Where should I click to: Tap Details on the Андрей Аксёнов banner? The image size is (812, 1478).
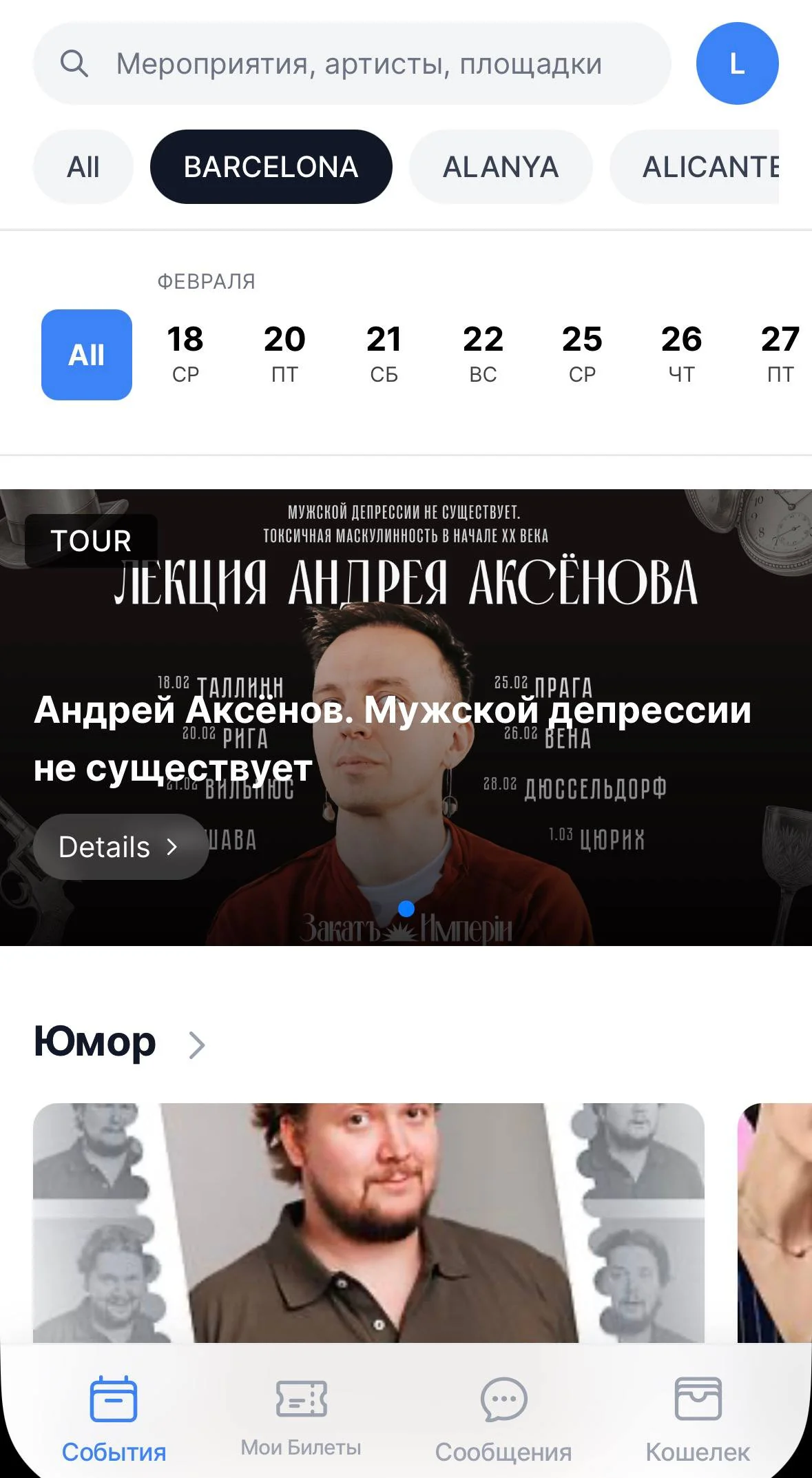pos(121,847)
